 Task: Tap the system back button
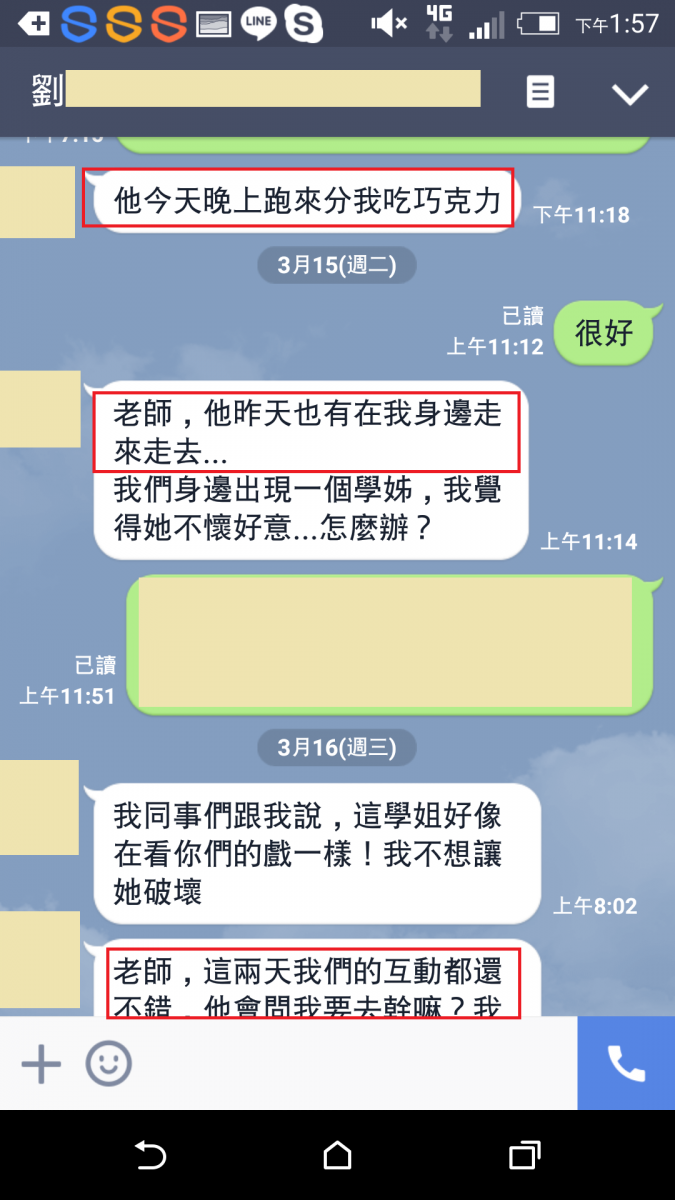150,1156
